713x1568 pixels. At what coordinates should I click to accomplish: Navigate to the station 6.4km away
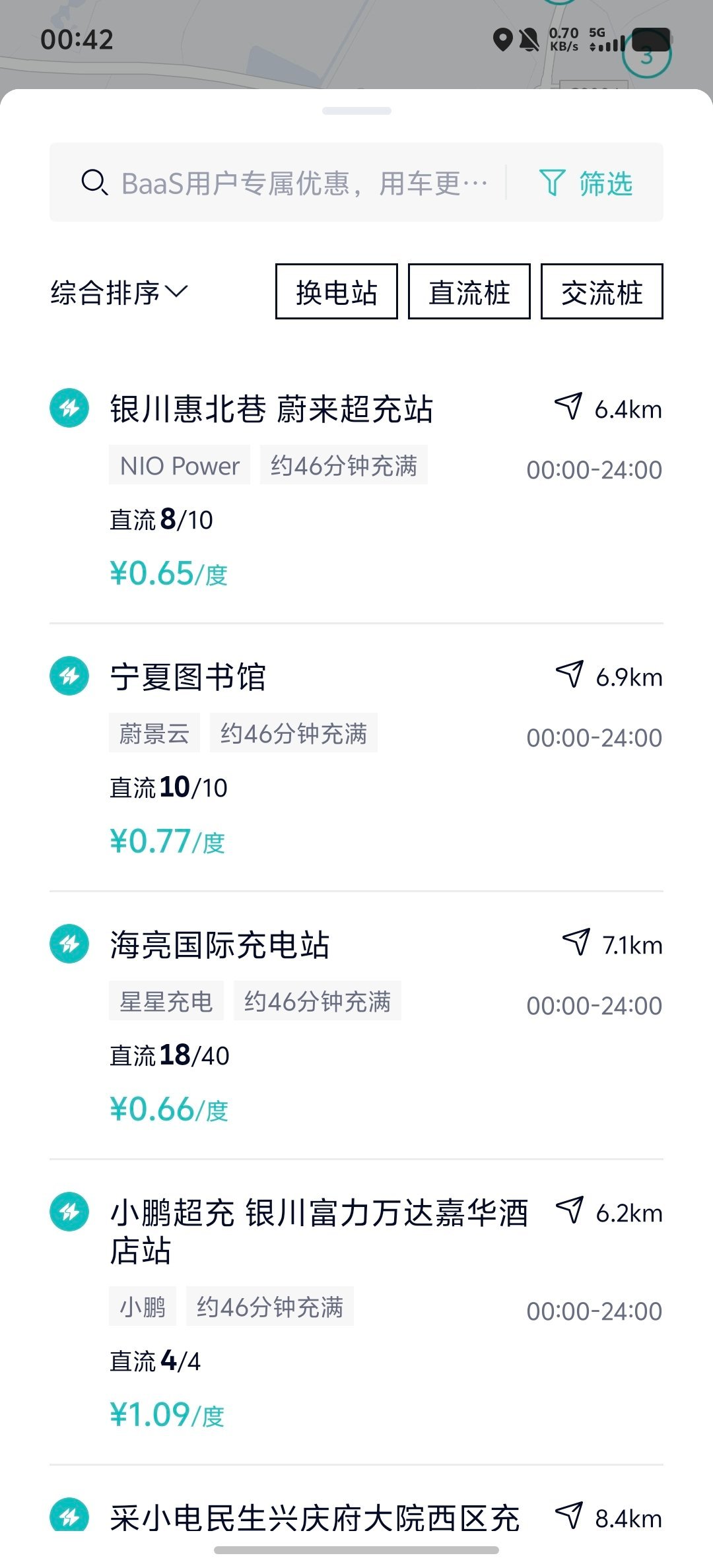608,408
